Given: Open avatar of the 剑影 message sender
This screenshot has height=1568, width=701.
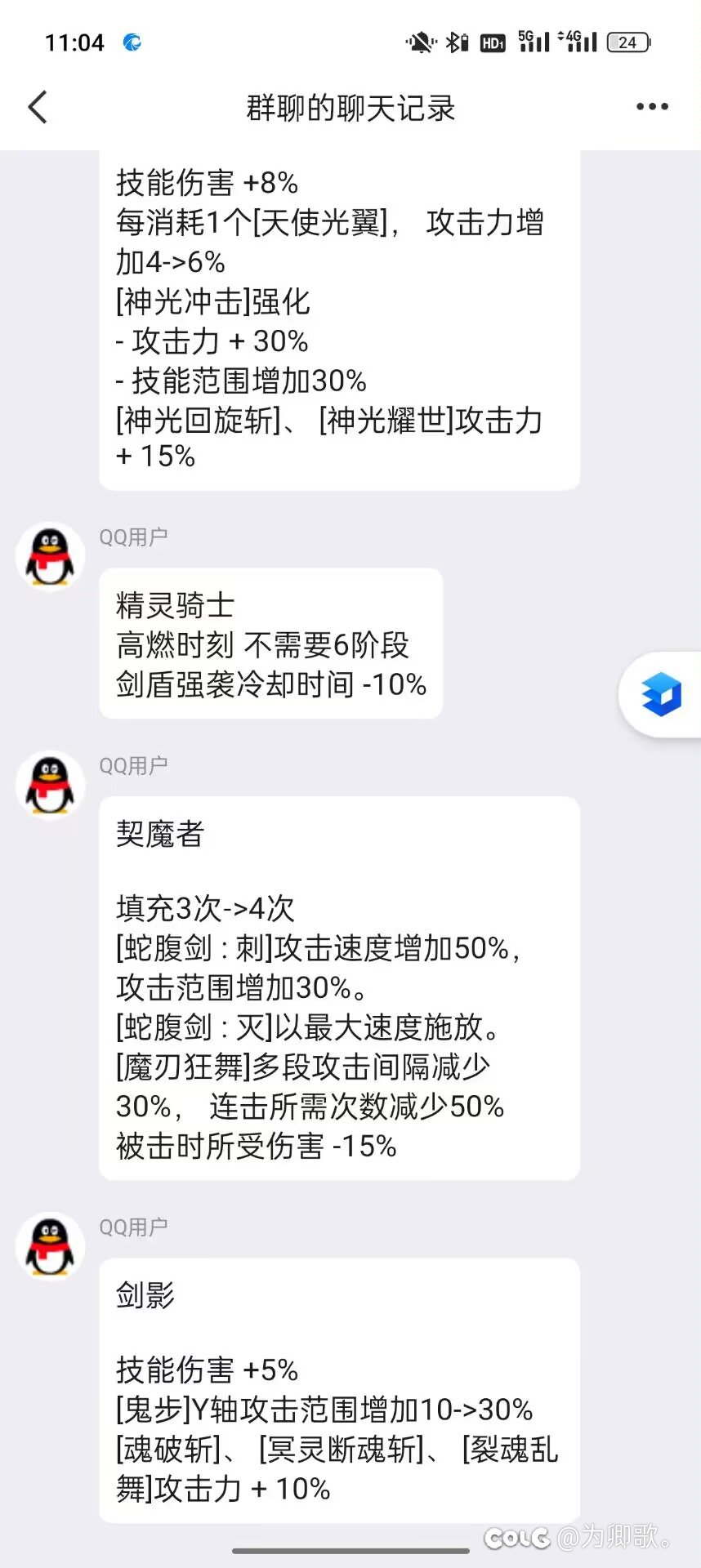Looking at the screenshot, I should point(51,1246).
